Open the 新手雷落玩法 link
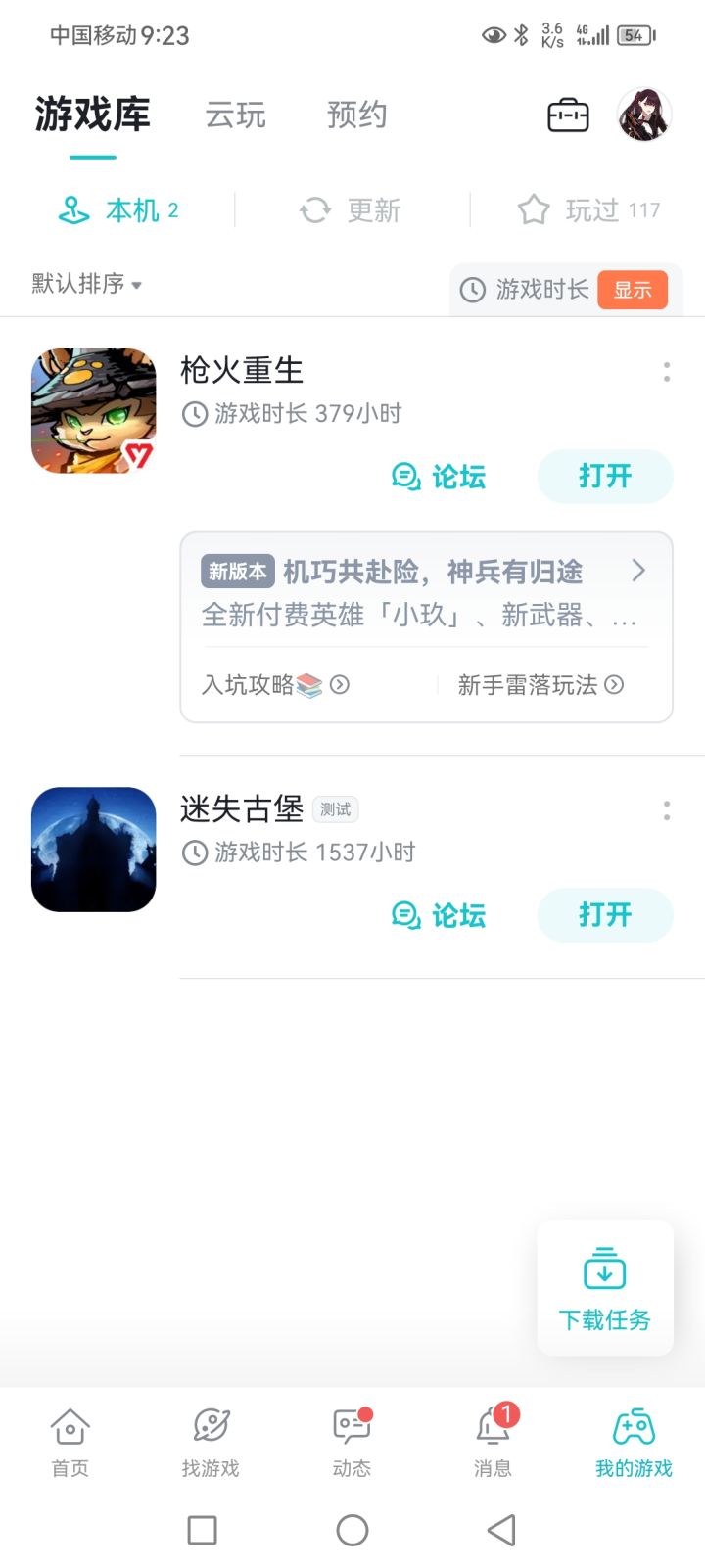This screenshot has height=1568, width=705. coord(540,685)
